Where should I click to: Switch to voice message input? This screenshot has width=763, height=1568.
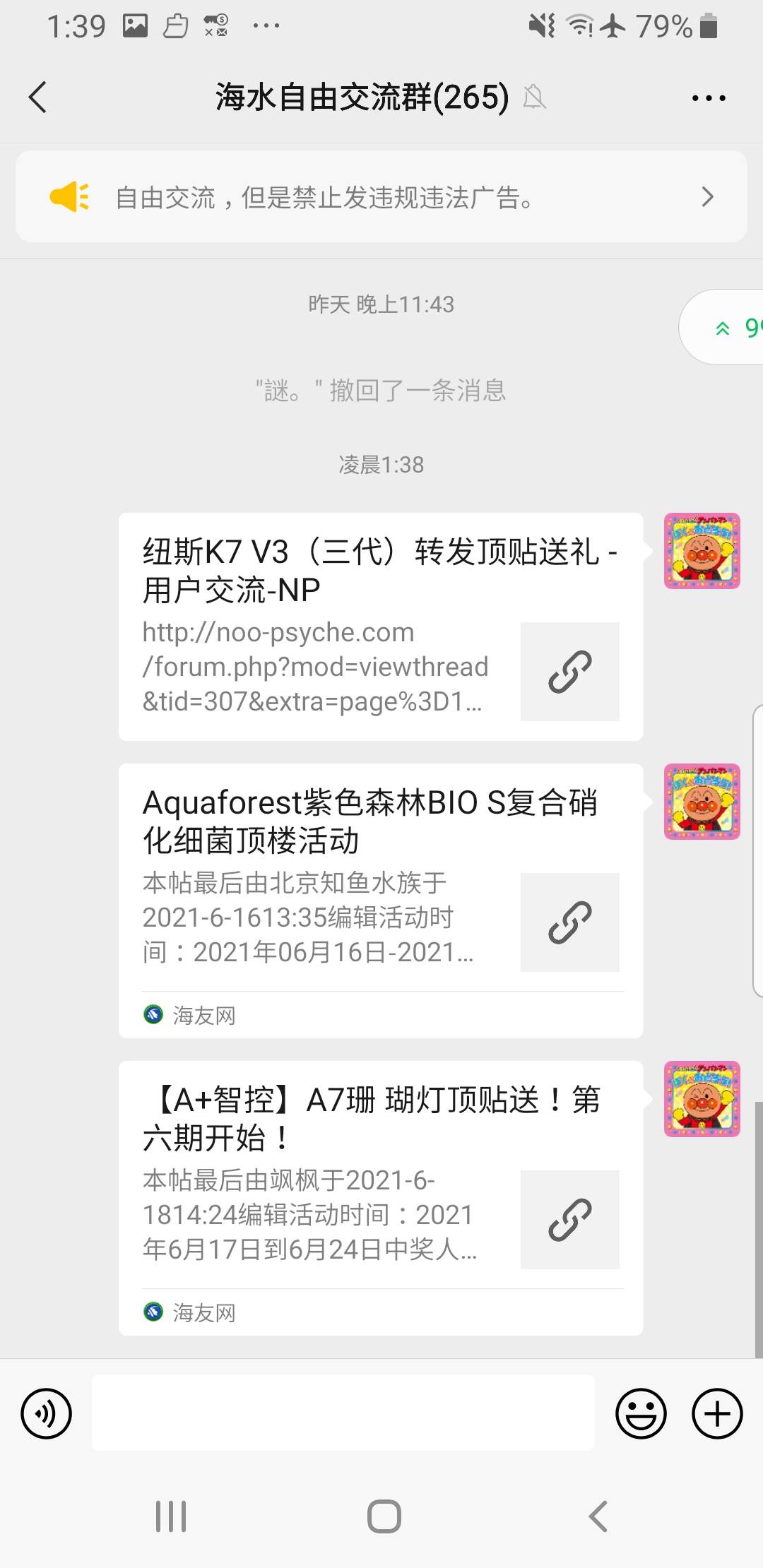47,1413
